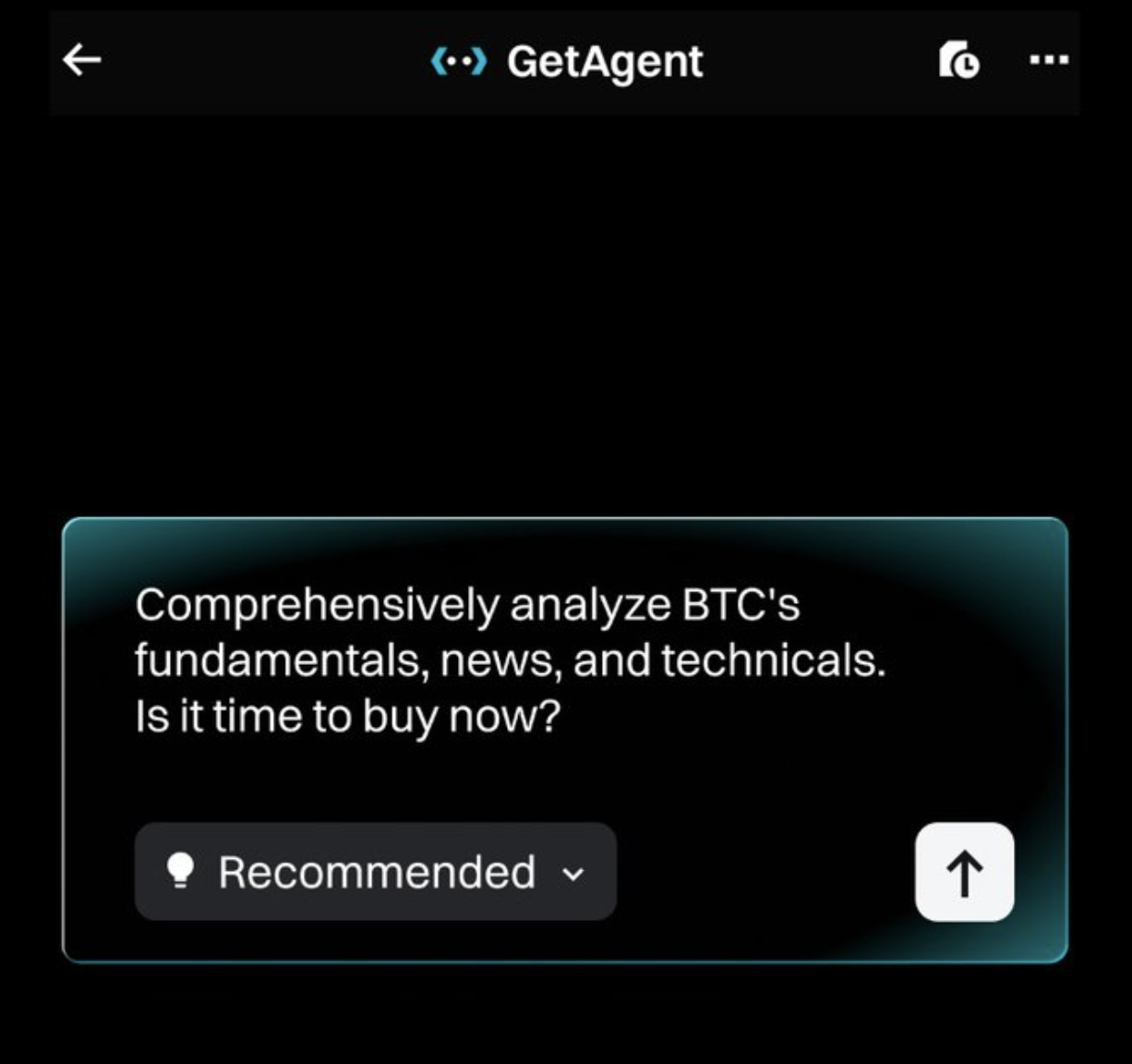
Task: Tap the prompt text input field
Action: click(x=510, y=659)
